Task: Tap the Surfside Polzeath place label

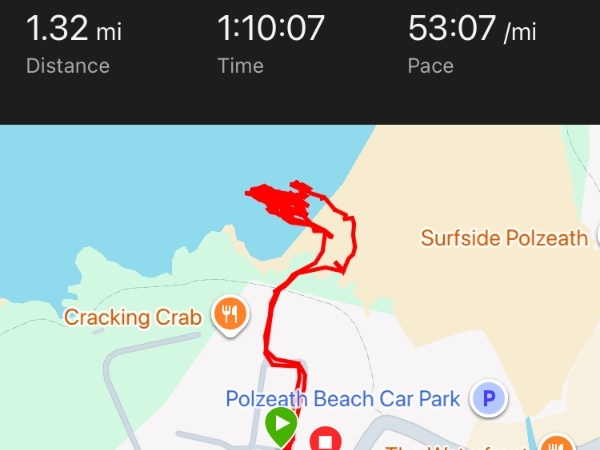Action: pos(504,238)
